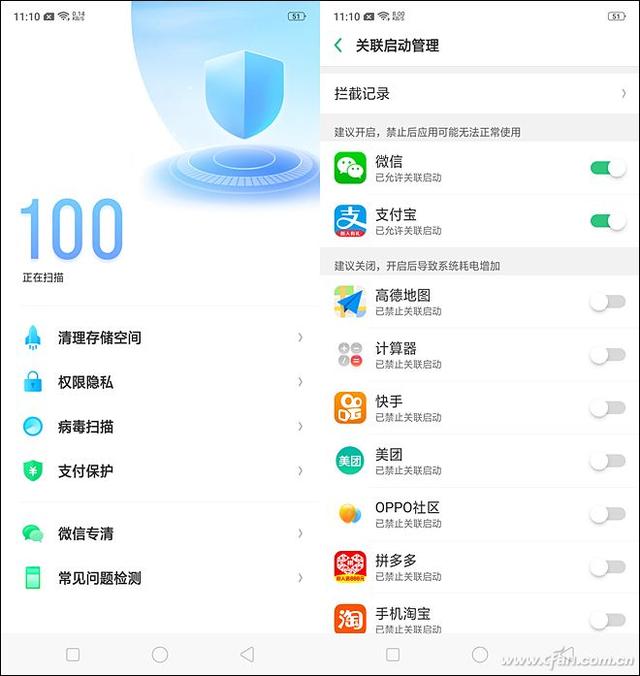Open 常见问题检测

click(160, 578)
